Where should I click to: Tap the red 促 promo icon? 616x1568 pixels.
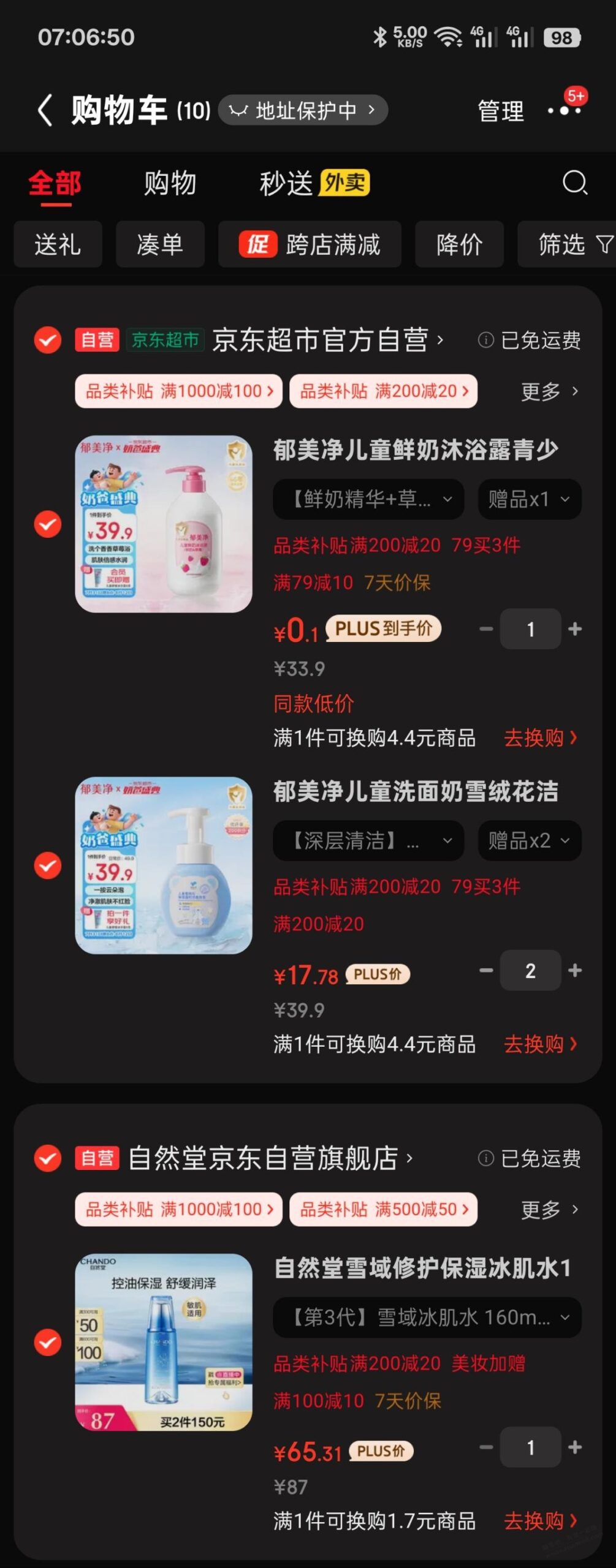[257, 244]
